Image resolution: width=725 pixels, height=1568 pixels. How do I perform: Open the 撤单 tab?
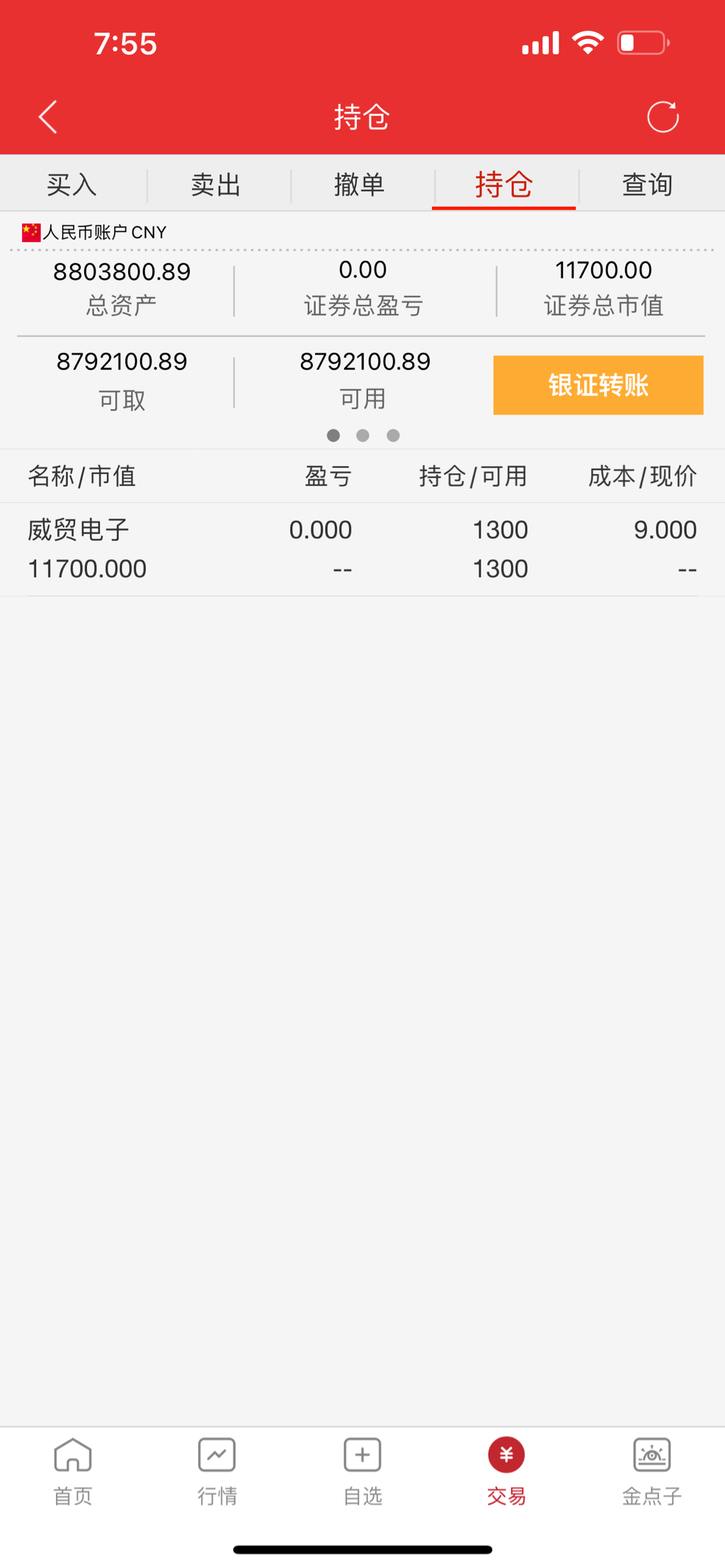(360, 185)
